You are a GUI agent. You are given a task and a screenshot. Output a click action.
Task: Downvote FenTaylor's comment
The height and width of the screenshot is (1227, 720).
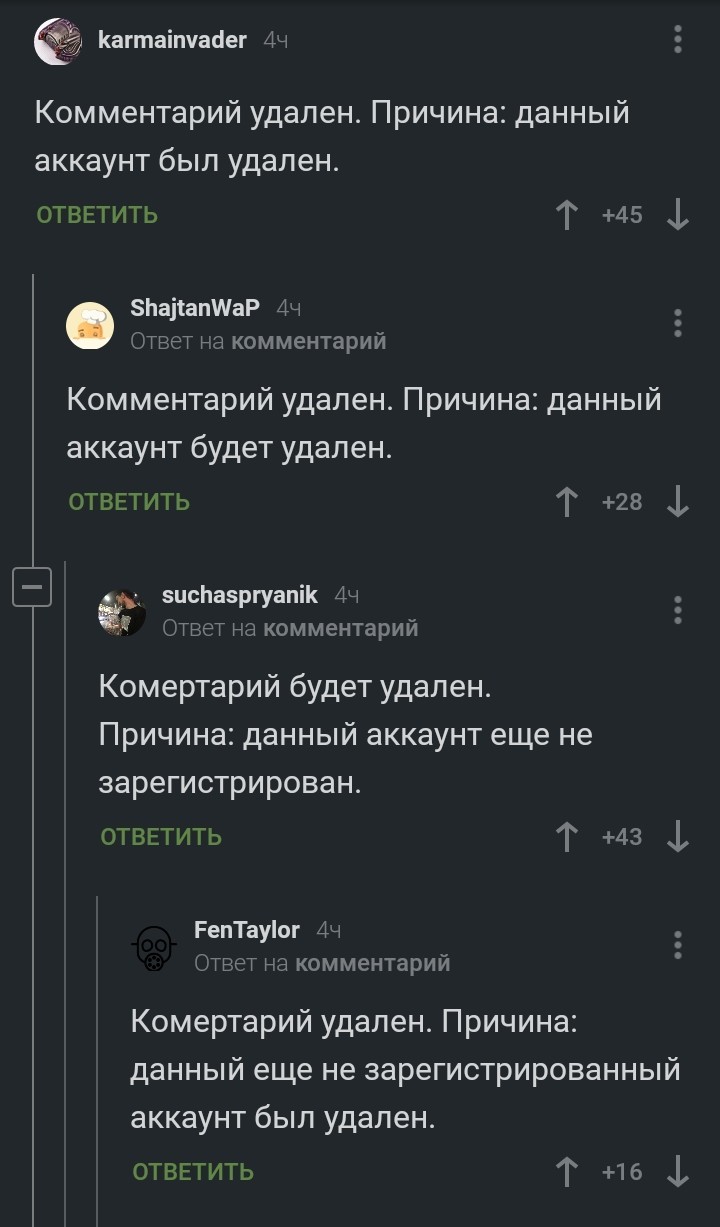coord(678,1172)
